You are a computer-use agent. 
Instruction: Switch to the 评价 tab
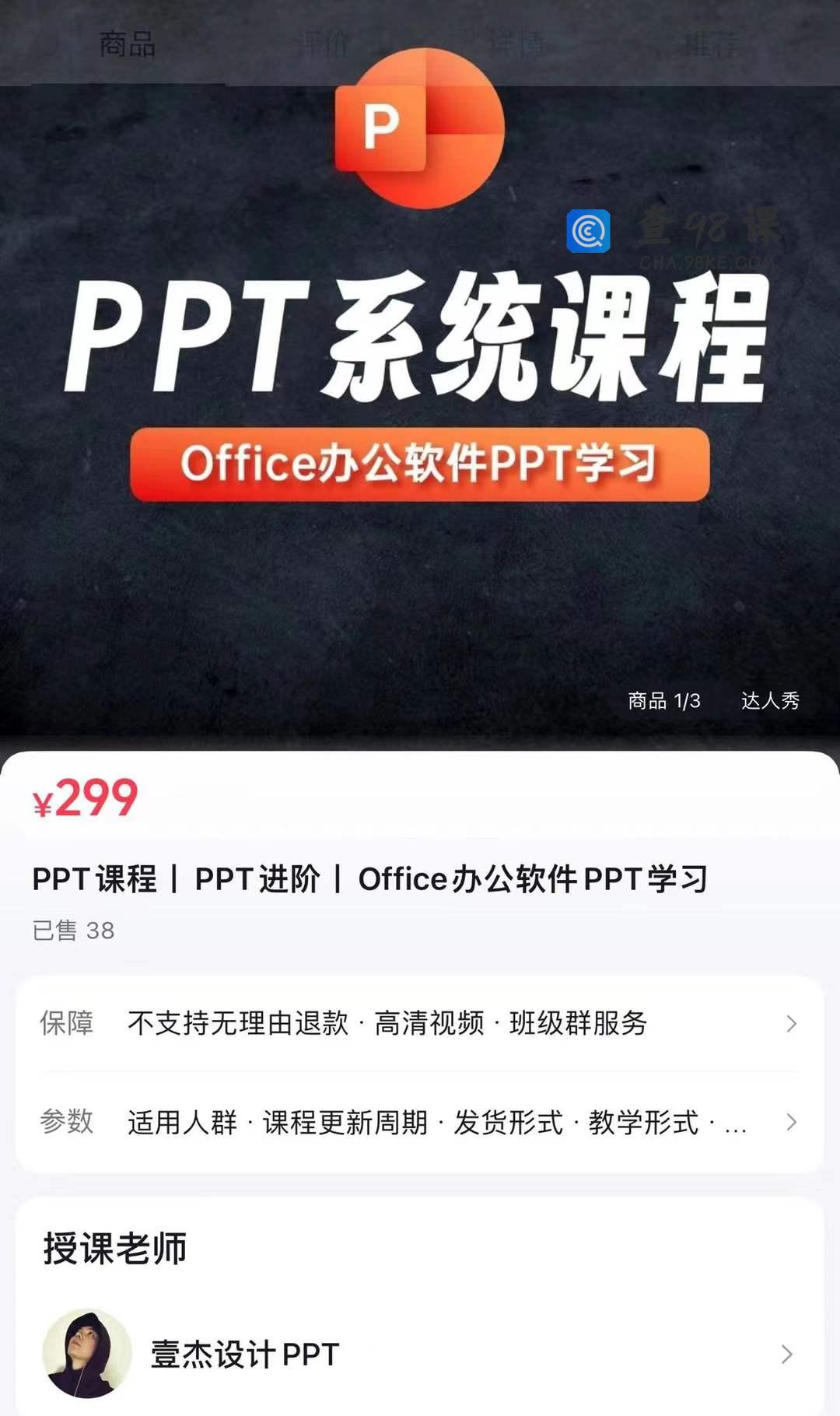point(323,44)
